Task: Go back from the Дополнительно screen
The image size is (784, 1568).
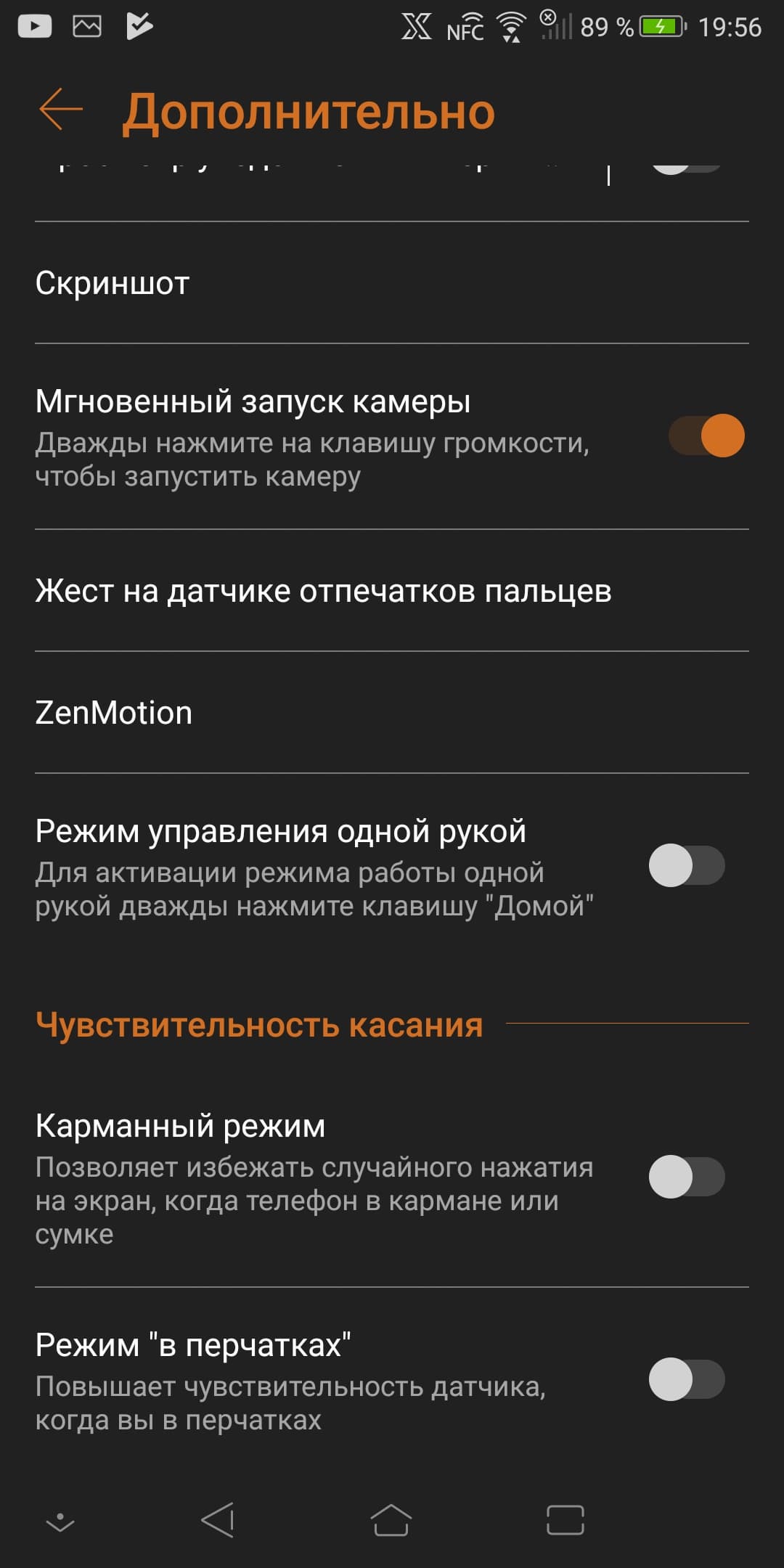Action: click(x=61, y=110)
